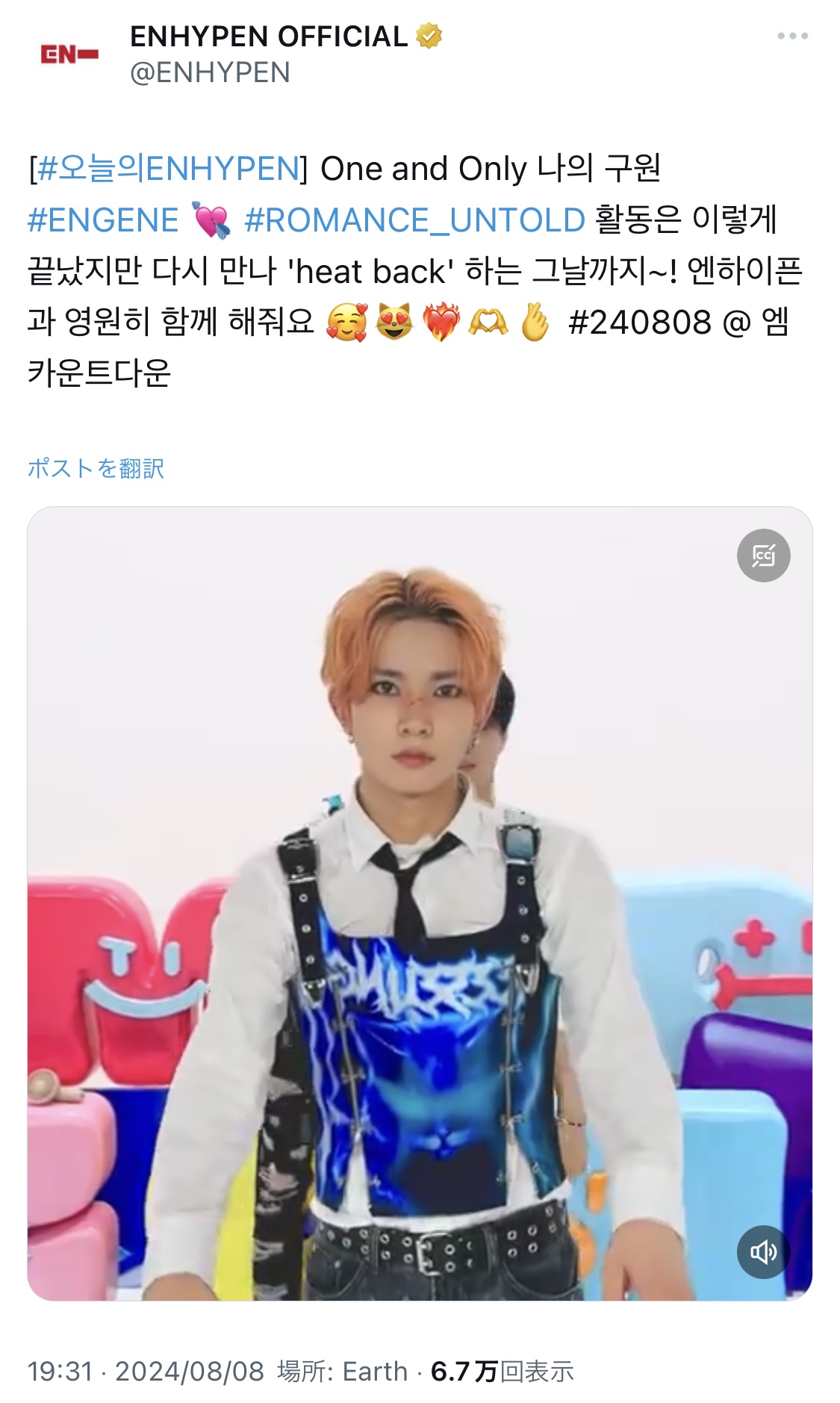Translate the post via ポストを翻訳
Screen dimensions: 840x1403
(x=96, y=468)
